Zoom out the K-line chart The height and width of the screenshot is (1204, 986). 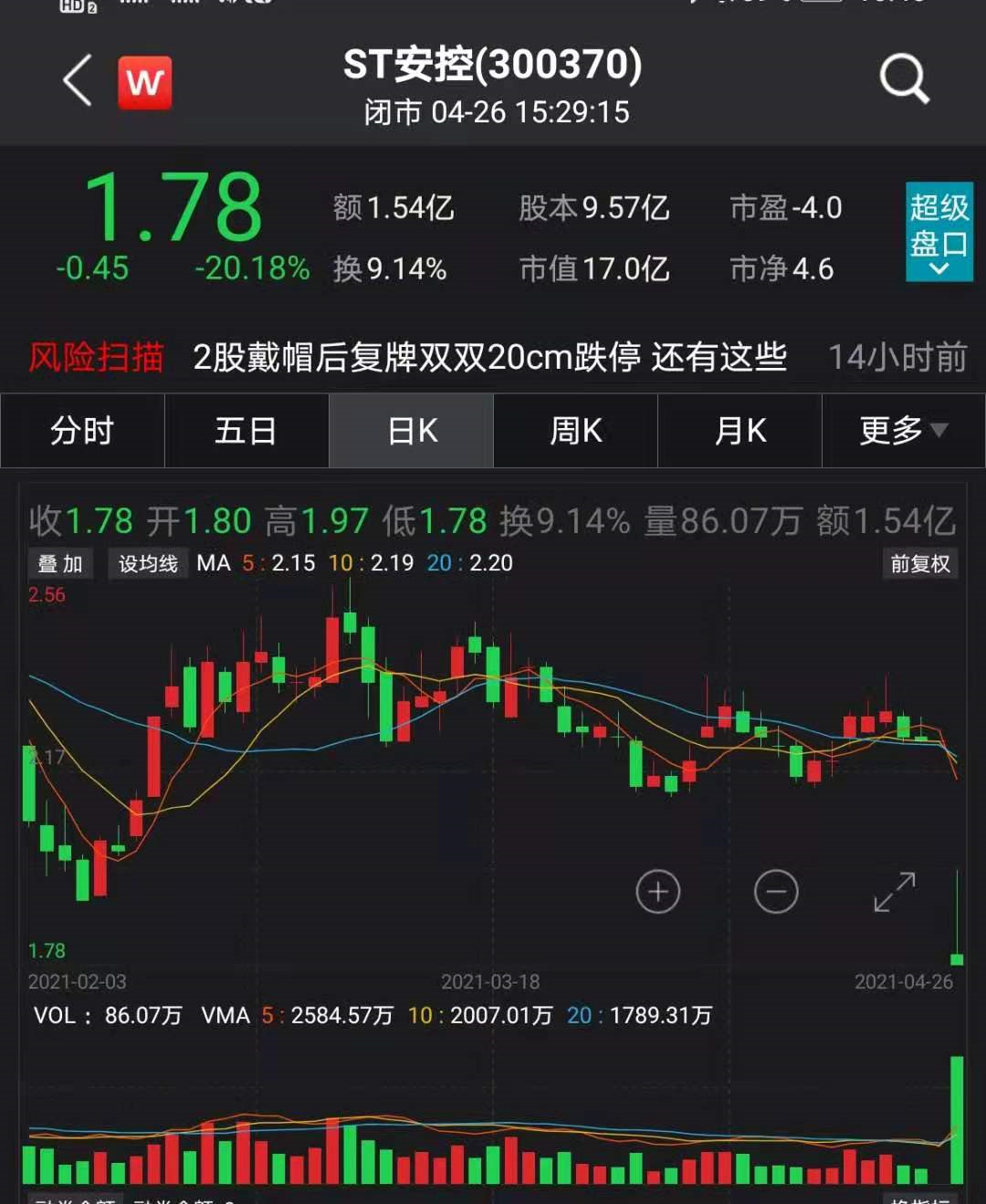point(776,892)
